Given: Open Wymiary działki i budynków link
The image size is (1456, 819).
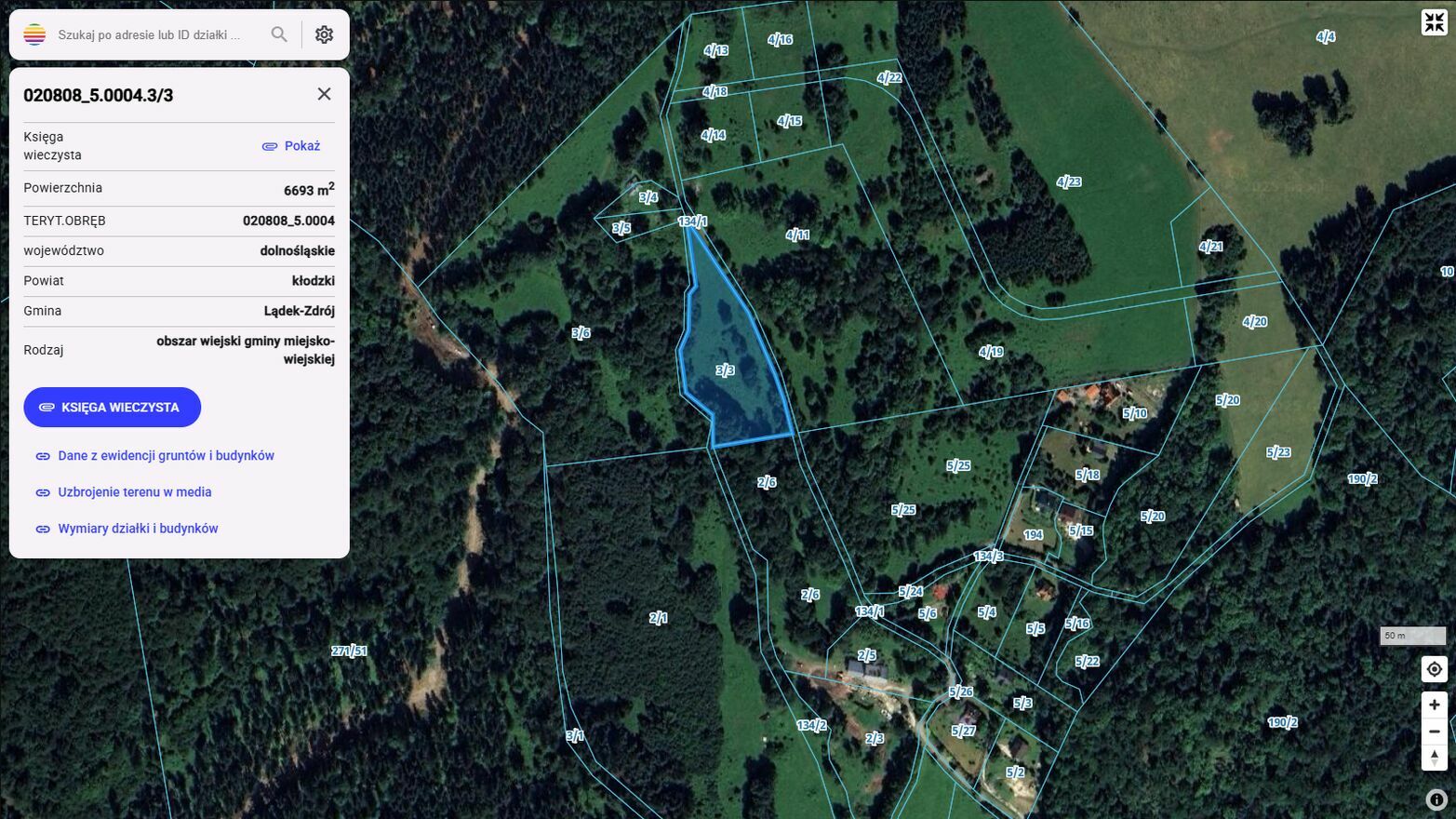Looking at the screenshot, I should click(x=138, y=529).
